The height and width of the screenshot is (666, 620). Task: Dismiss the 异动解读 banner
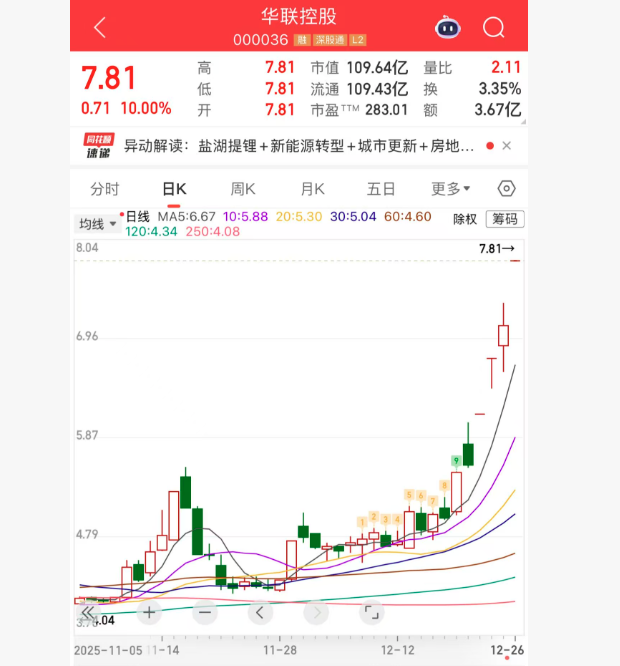(x=507, y=146)
